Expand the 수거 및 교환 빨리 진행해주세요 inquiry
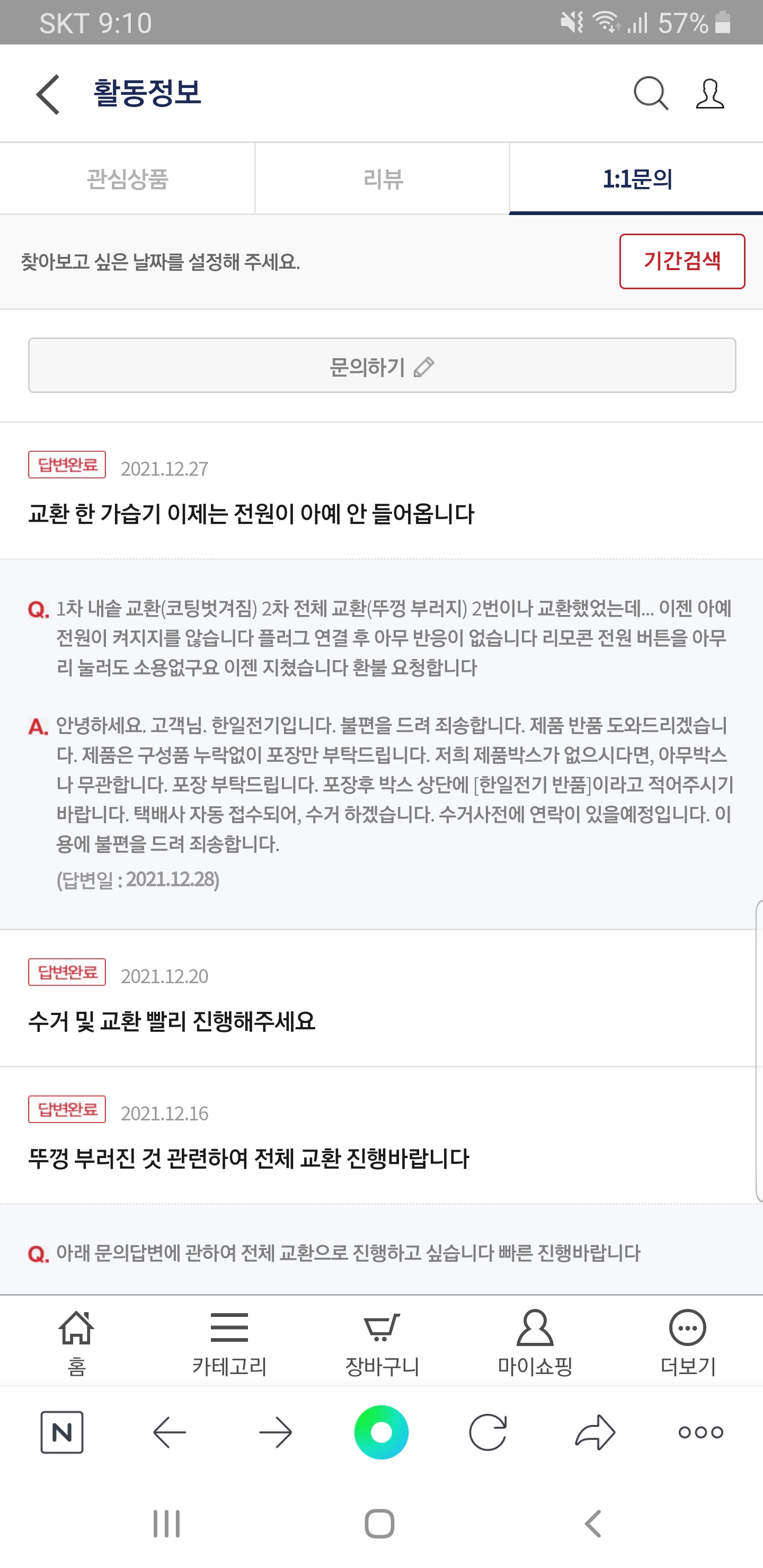Viewport: 763px width, 1568px height. tap(381, 998)
